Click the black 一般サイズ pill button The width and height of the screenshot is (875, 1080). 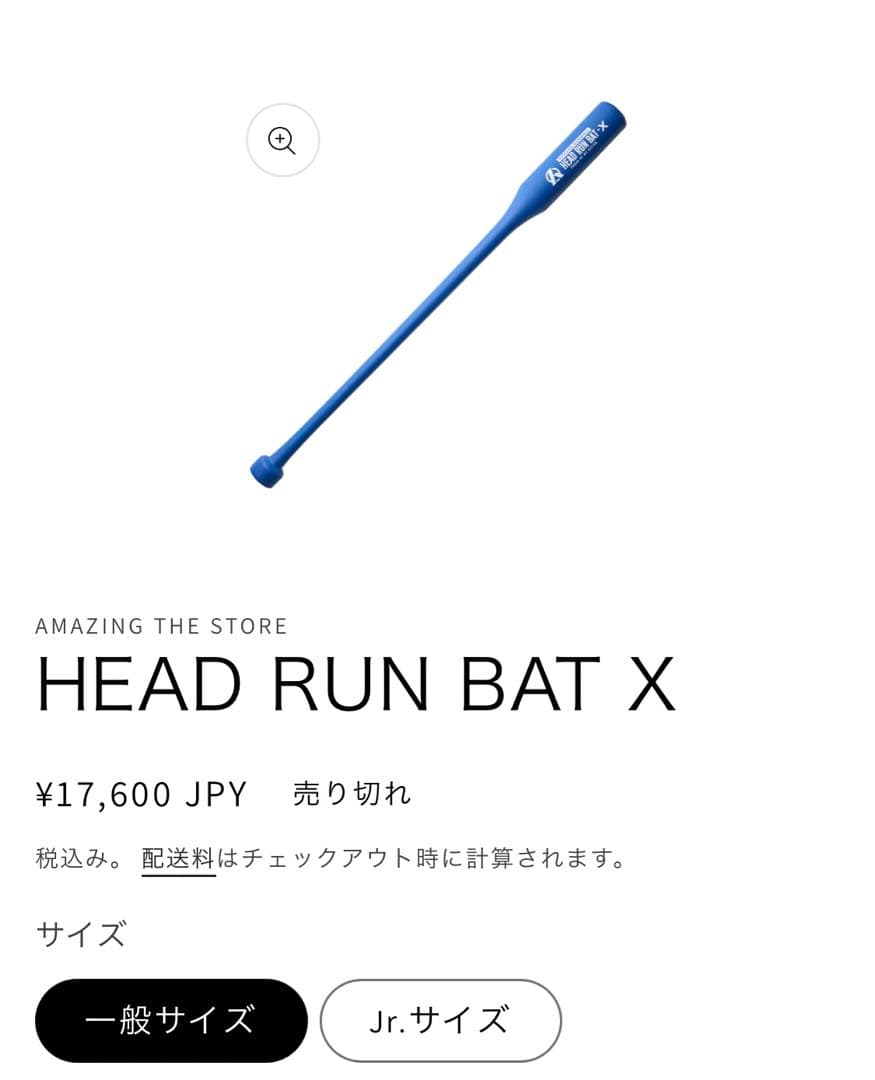tap(171, 1019)
